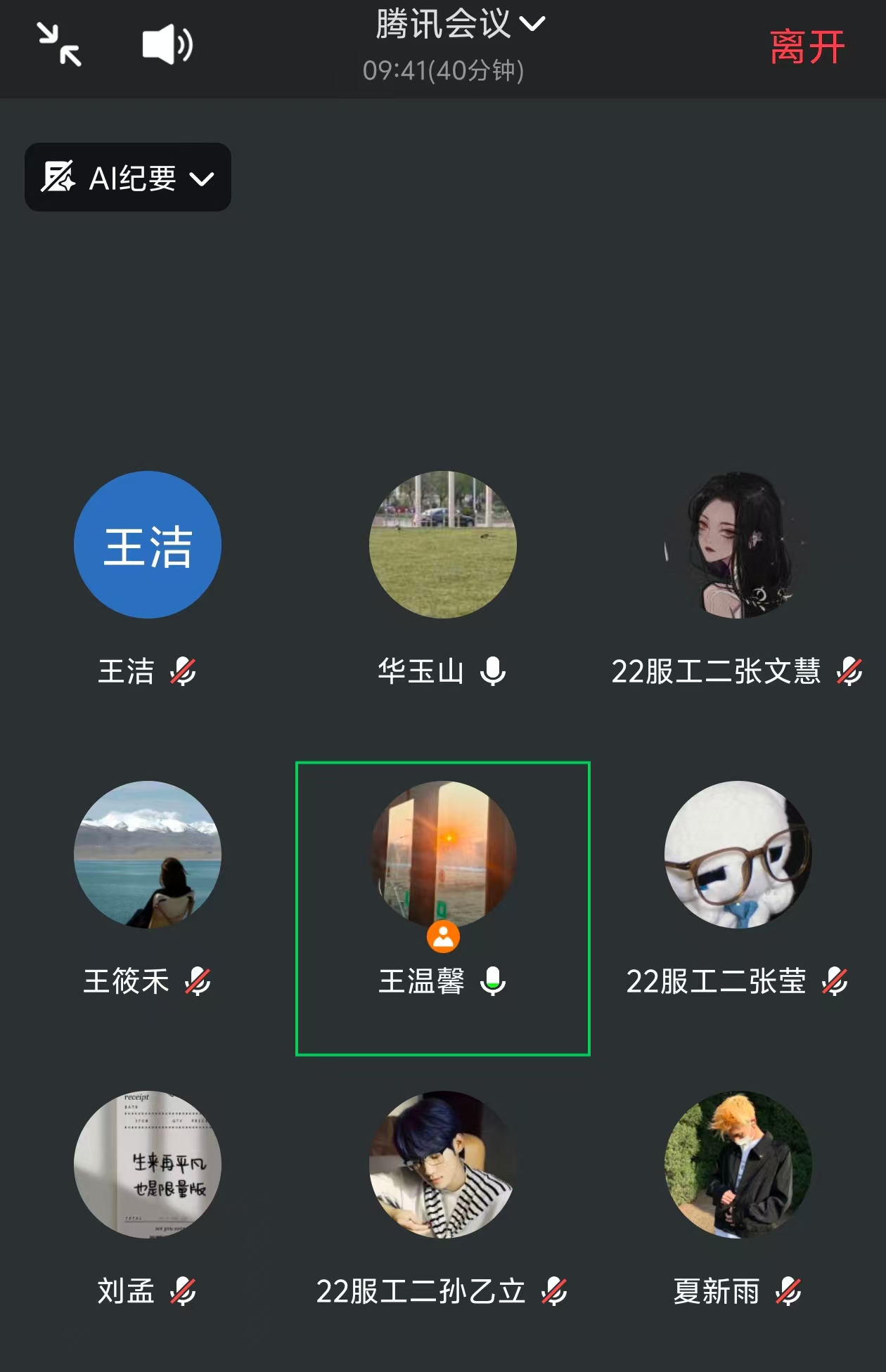Toggle the speaker audio icon
The image size is (886, 1372).
[167, 45]
